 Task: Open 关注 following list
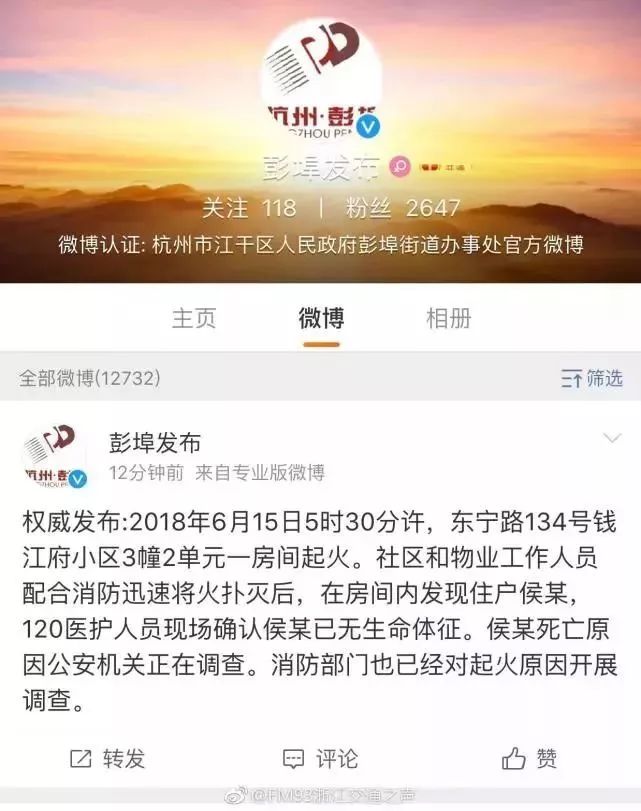coord(249,208)
